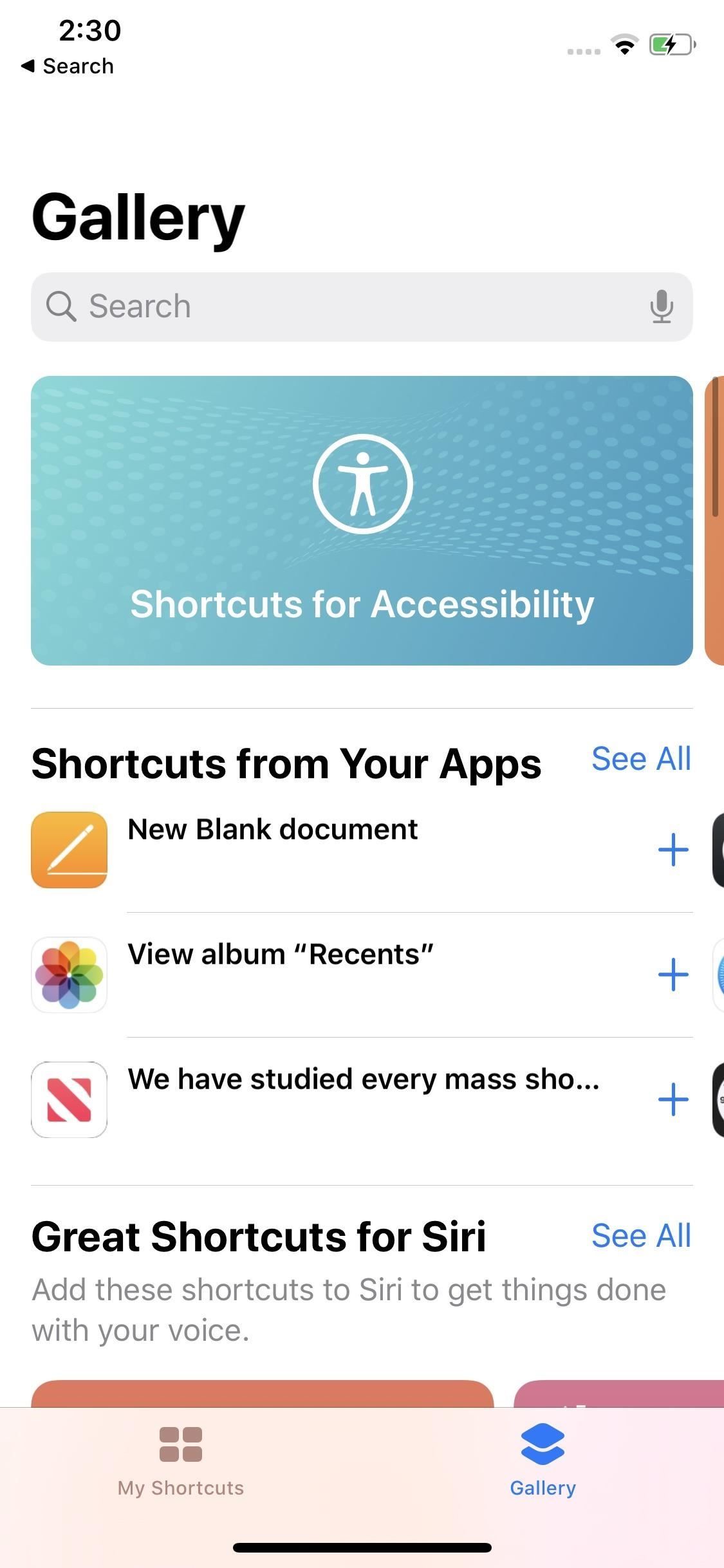Image resolution: width=724 pixels, height=1568 pixels.
Task: Open the Accessibility figure icon on the banner
Action: [362, 483]
